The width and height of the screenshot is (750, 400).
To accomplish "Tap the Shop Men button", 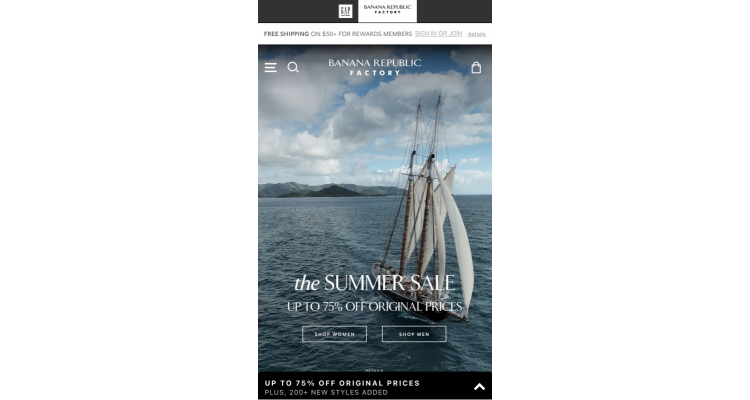I will (414, 334).
